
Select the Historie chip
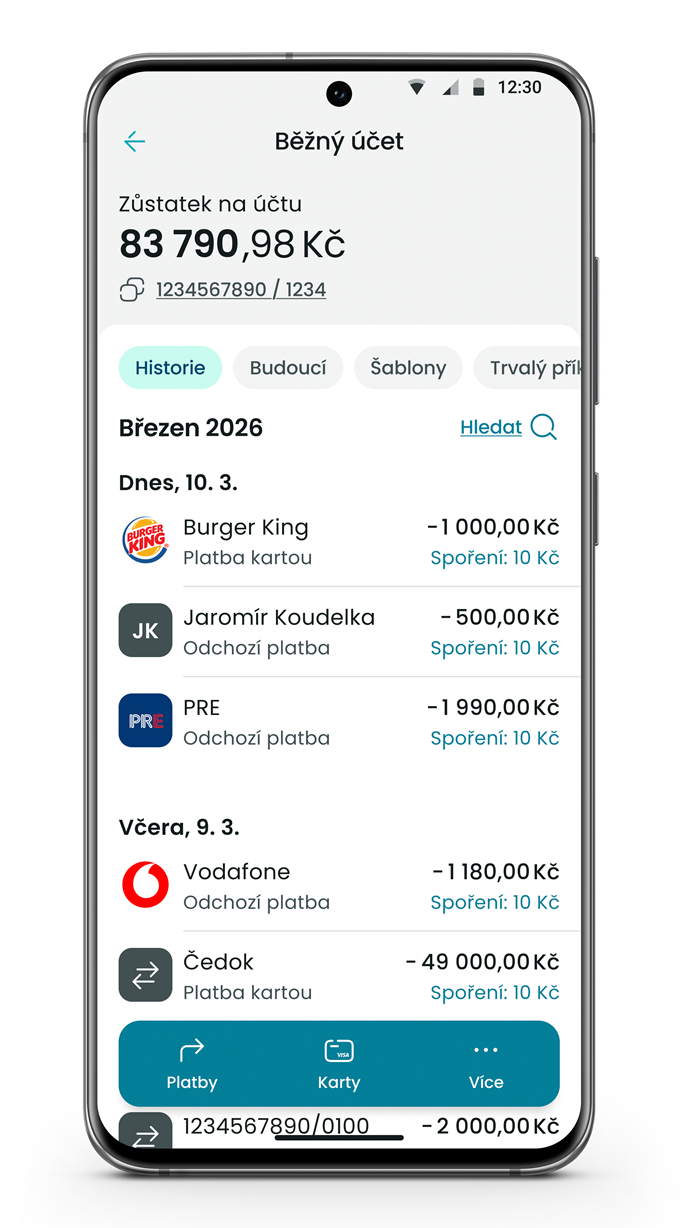pyautogui.click(x=170, y=368)
